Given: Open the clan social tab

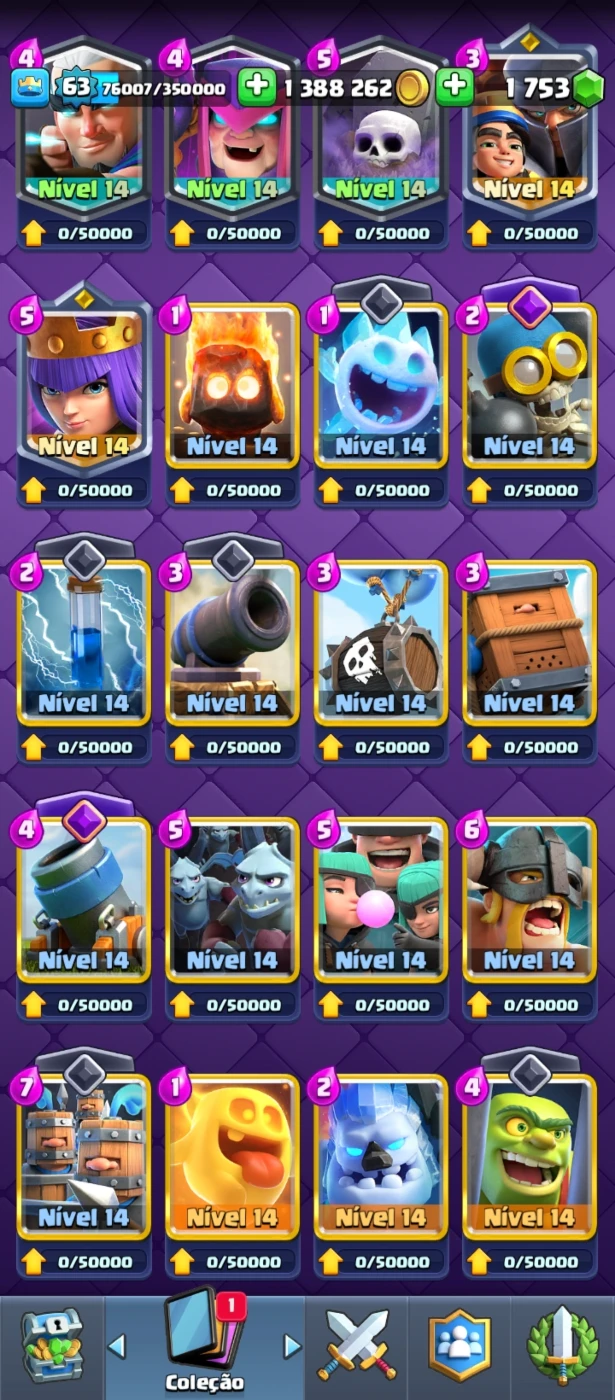Looking at the screenshot, I should tap(459, 1347).
